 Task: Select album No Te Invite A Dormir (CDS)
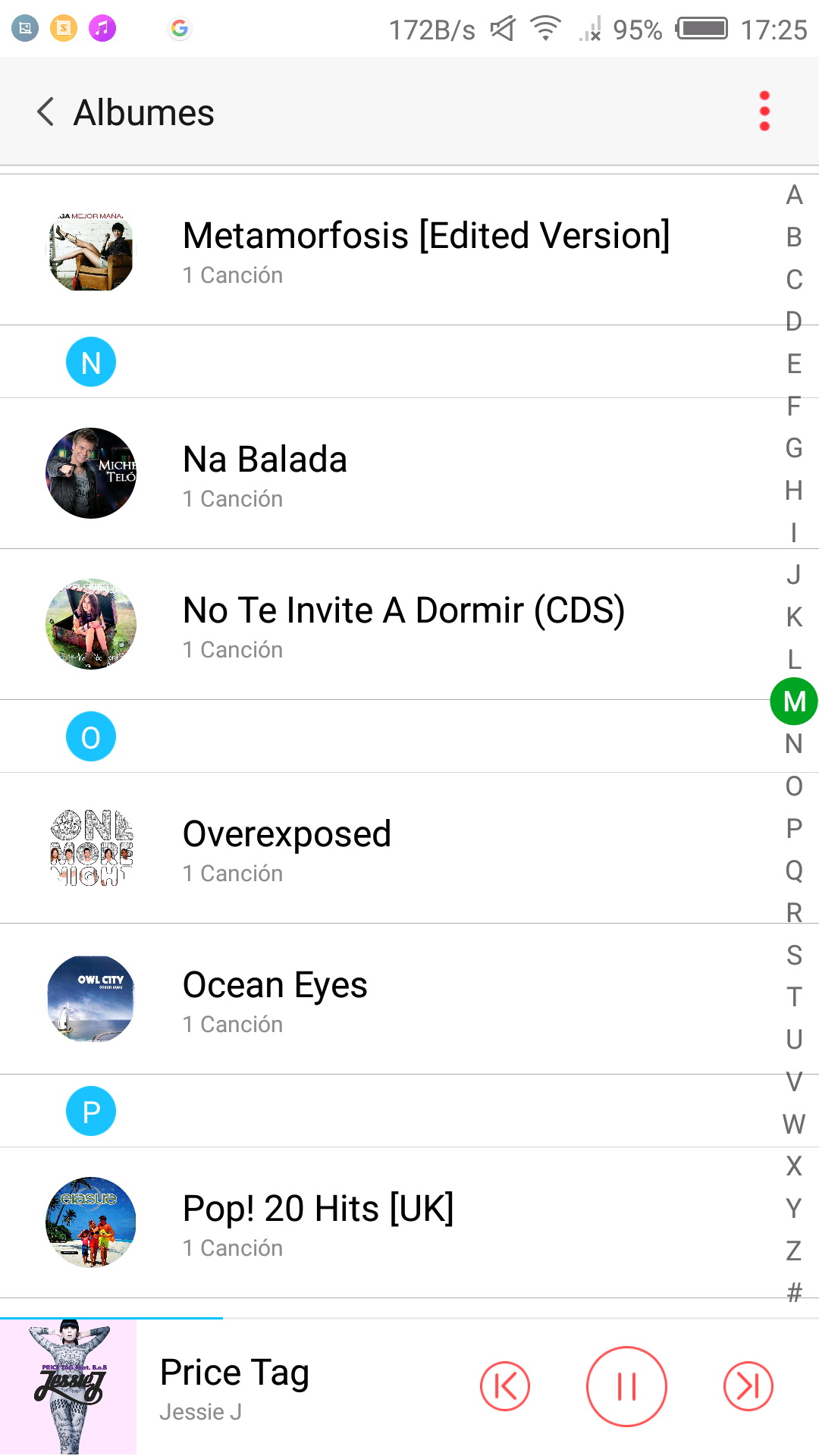pyautogui.click(x=402, y=625)
